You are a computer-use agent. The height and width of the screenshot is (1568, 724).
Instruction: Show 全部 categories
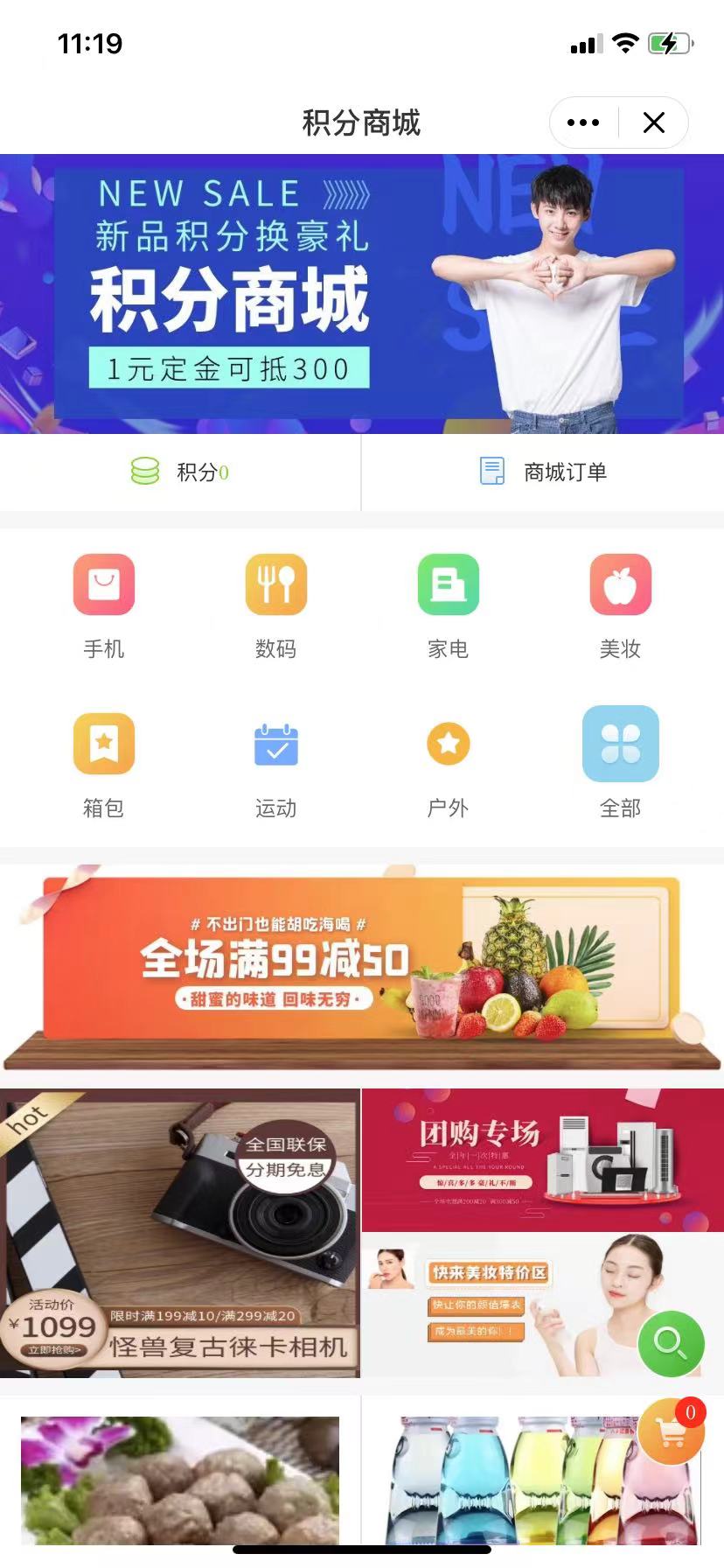(x=621, y=763)
